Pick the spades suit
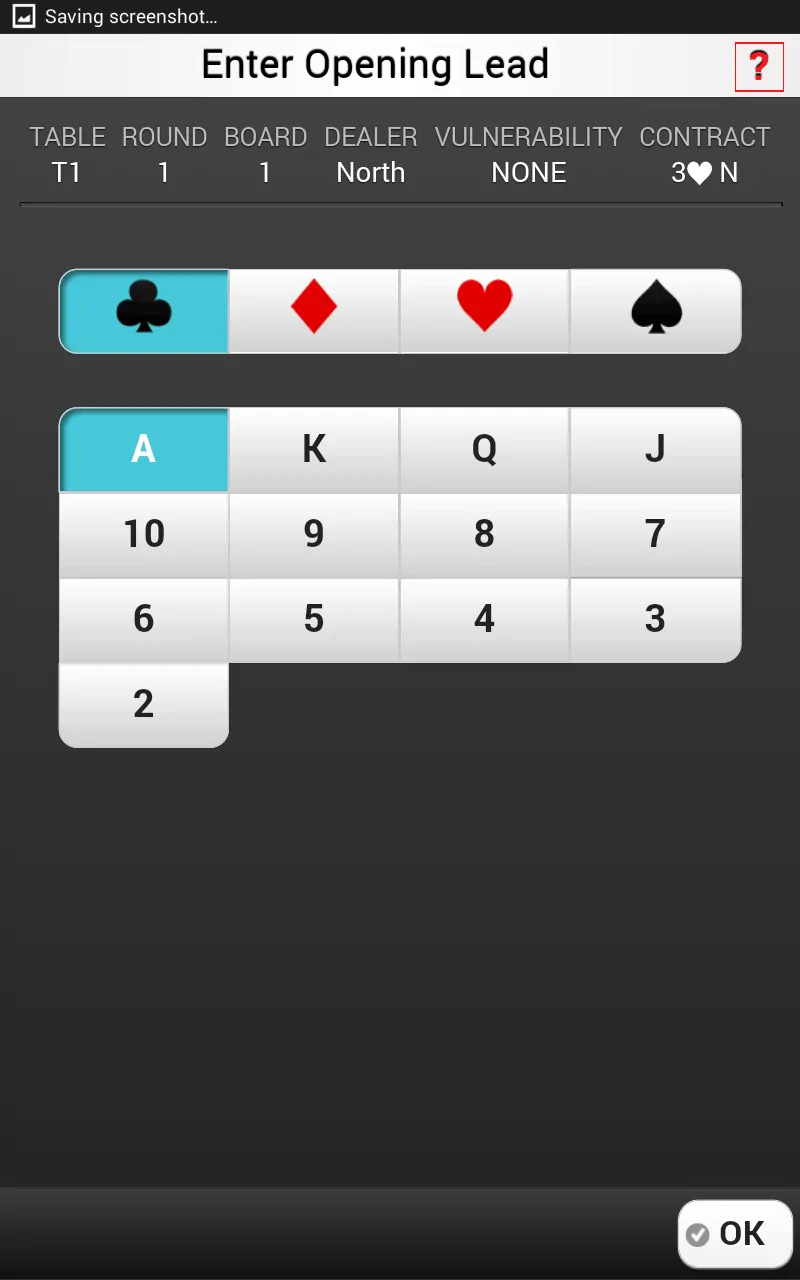Image resolution: width=800 pixels, height=1280 pixels. 655,311
